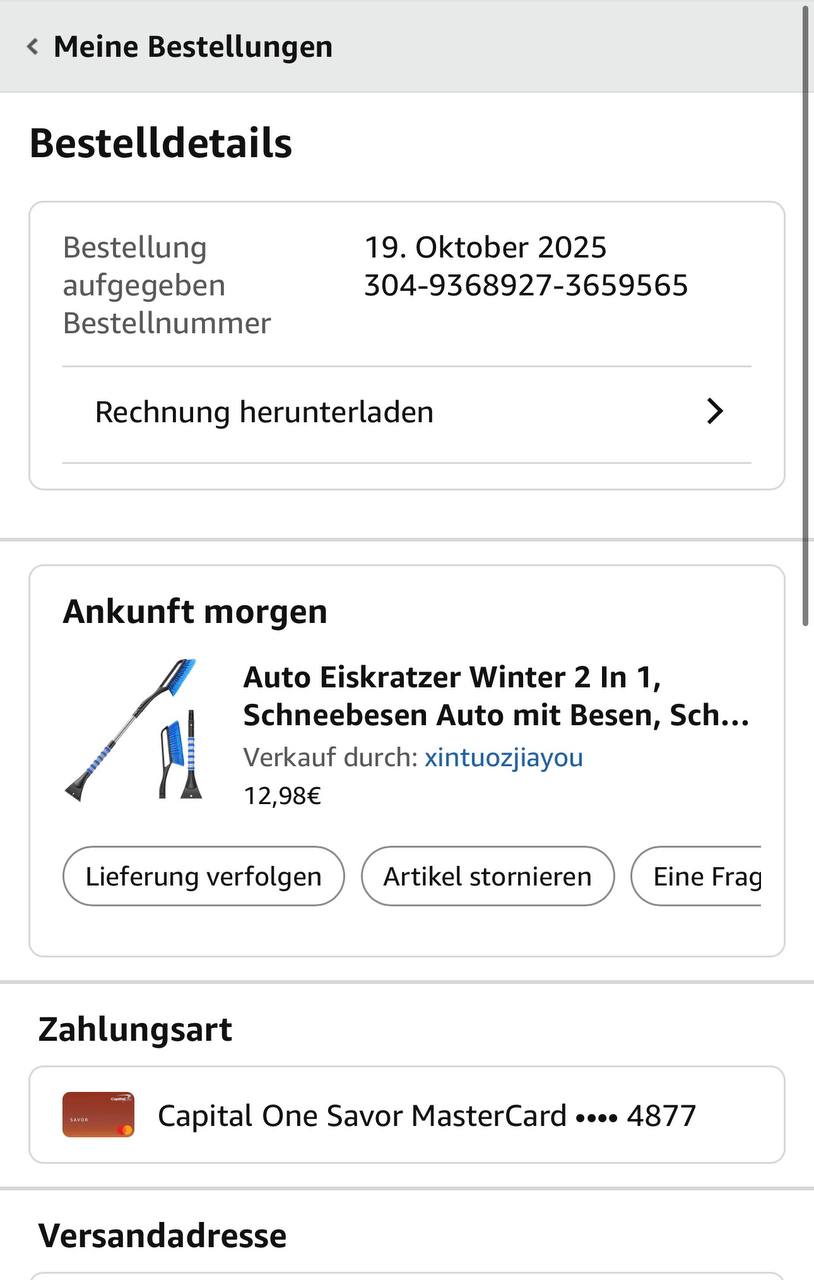
Task: Tap Lieferung verfolgen button
Action: (x=203, y=877)
